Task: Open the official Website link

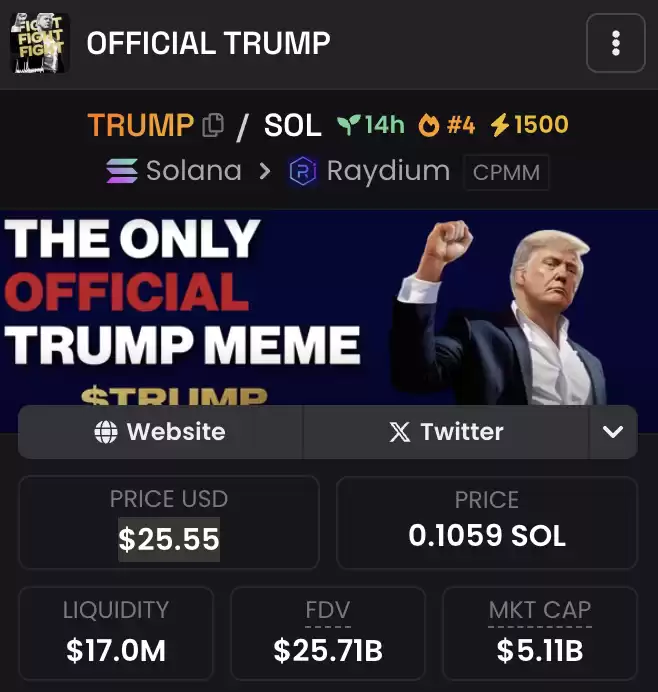Action: 160,432
